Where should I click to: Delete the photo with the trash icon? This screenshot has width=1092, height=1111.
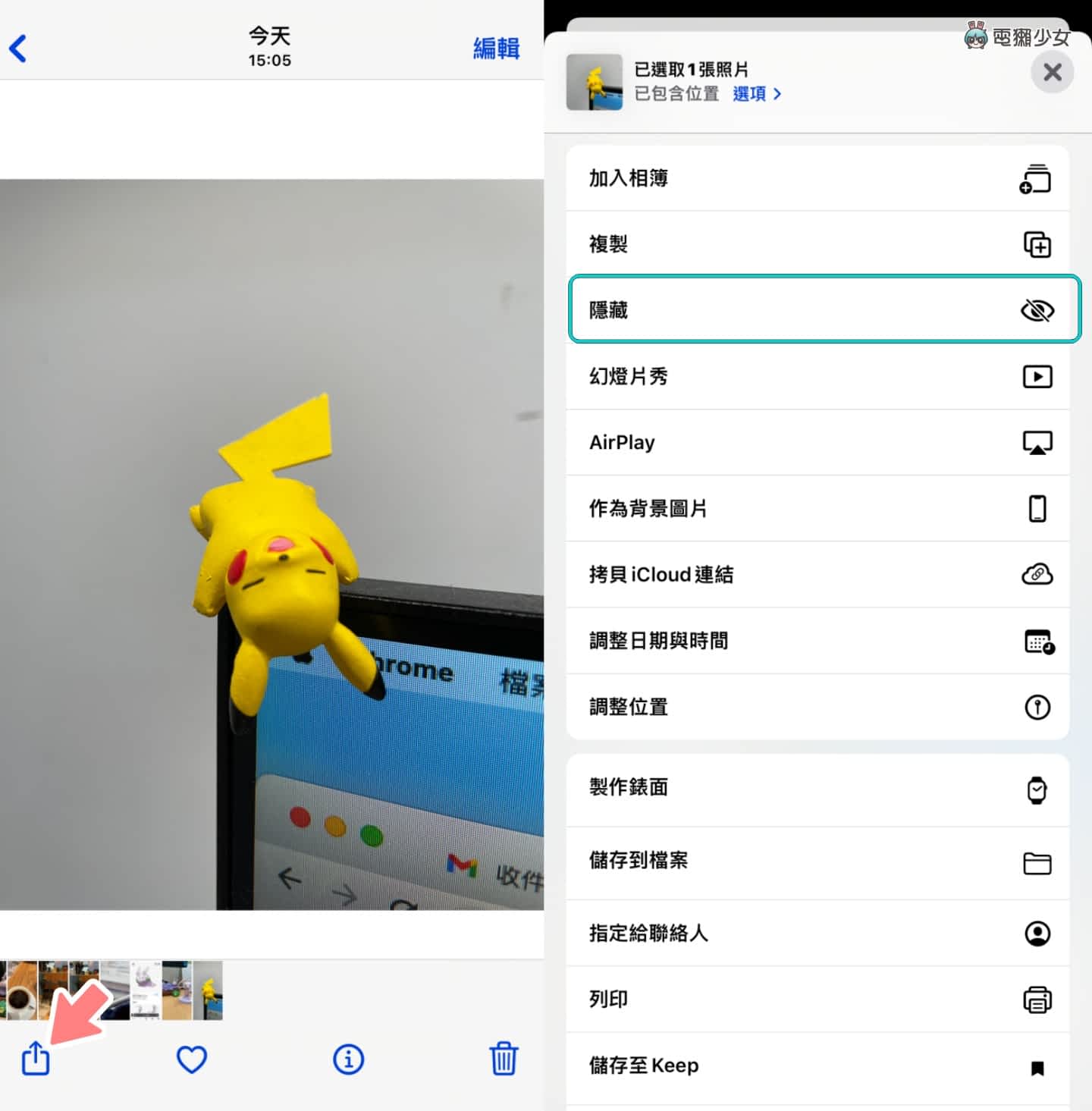tap(504, 1059)
